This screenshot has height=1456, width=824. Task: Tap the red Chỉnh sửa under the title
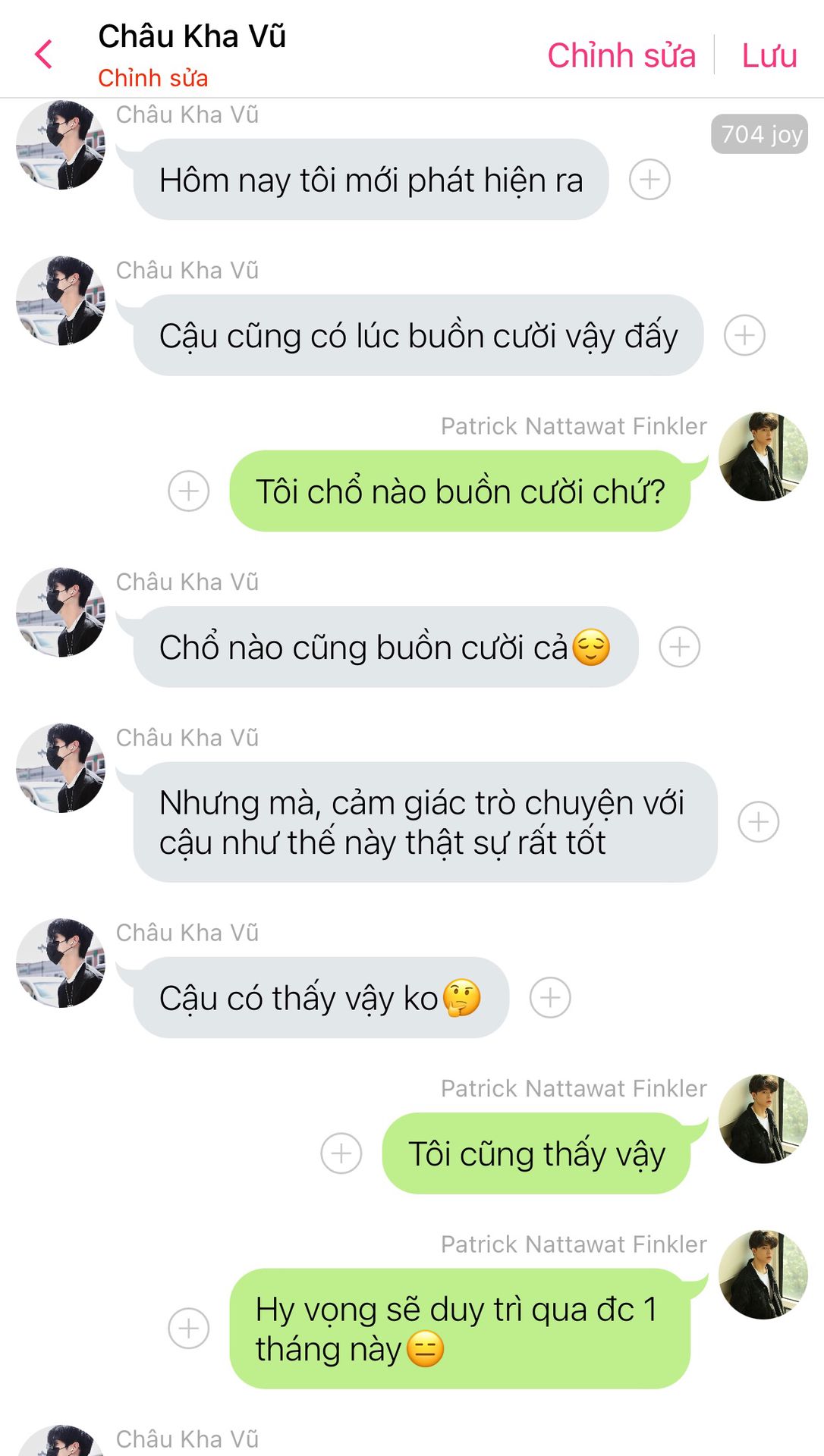coord(153,77)
